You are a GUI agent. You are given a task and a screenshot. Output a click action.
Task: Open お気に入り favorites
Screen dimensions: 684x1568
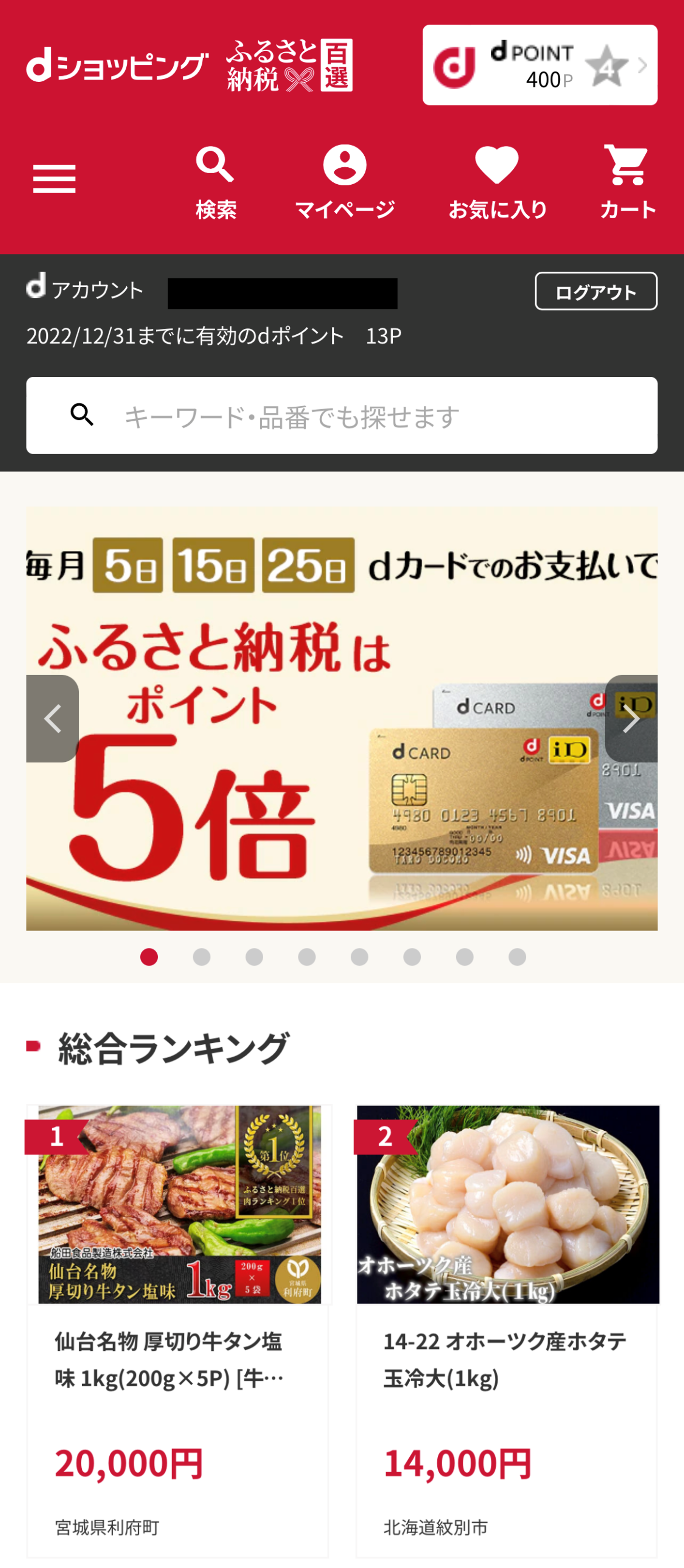(x=497, y=181)
